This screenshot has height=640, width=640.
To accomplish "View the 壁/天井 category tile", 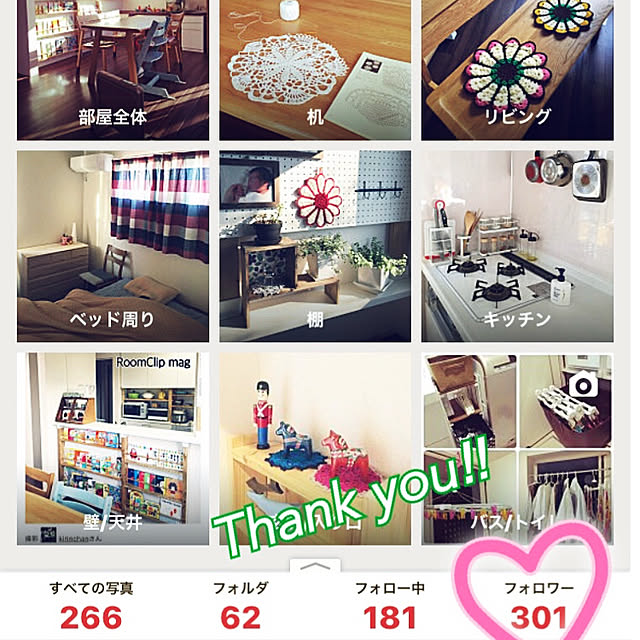I will 113,448.
